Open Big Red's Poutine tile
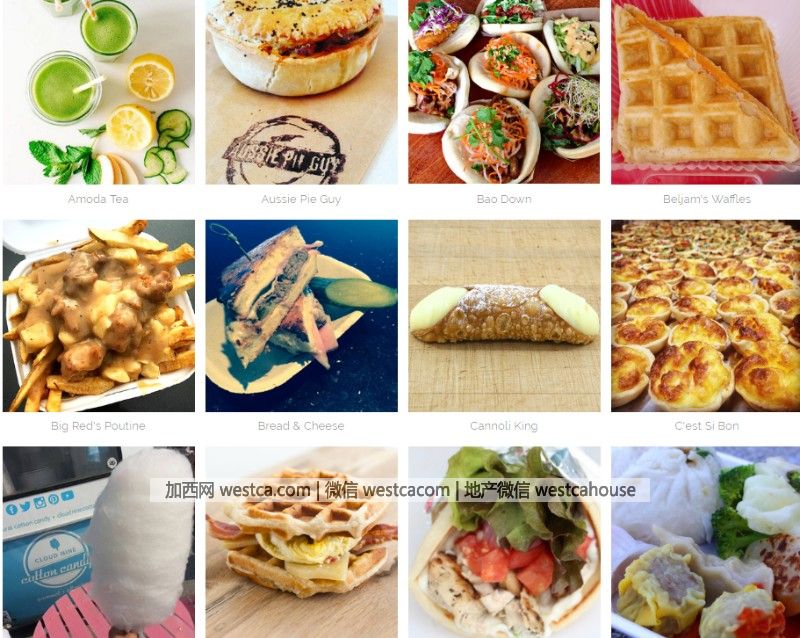 pyautogui.click(x=98, y=316)
